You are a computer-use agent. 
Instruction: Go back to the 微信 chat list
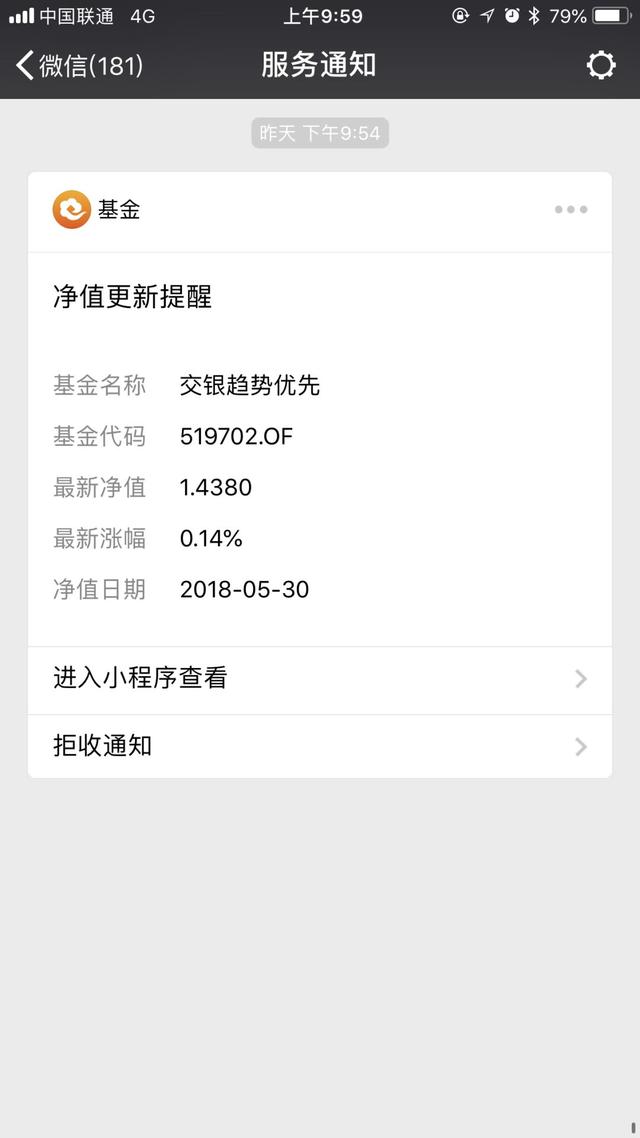(x=79, y=66)
